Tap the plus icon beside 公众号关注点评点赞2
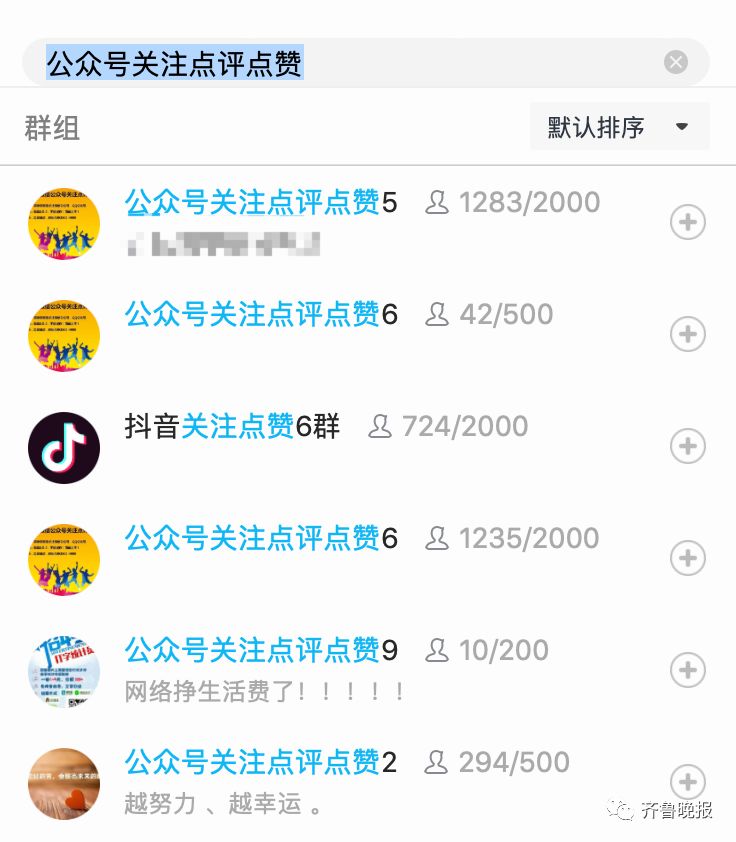The image size is (736, 842). point(688,782)
